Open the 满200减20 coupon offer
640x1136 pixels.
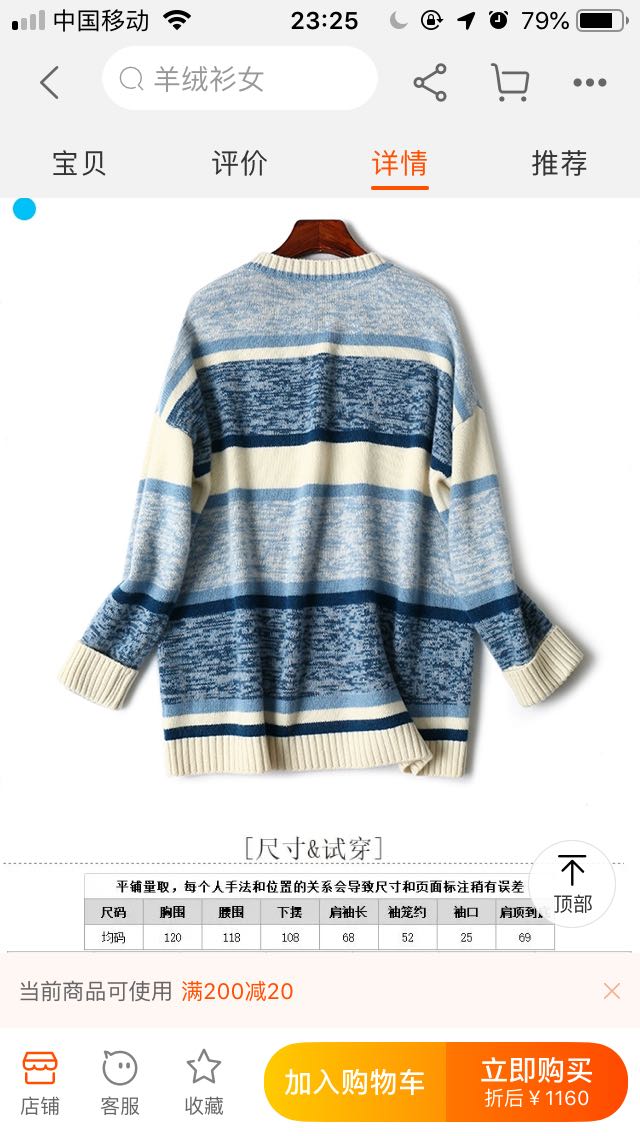pos(237,991)
